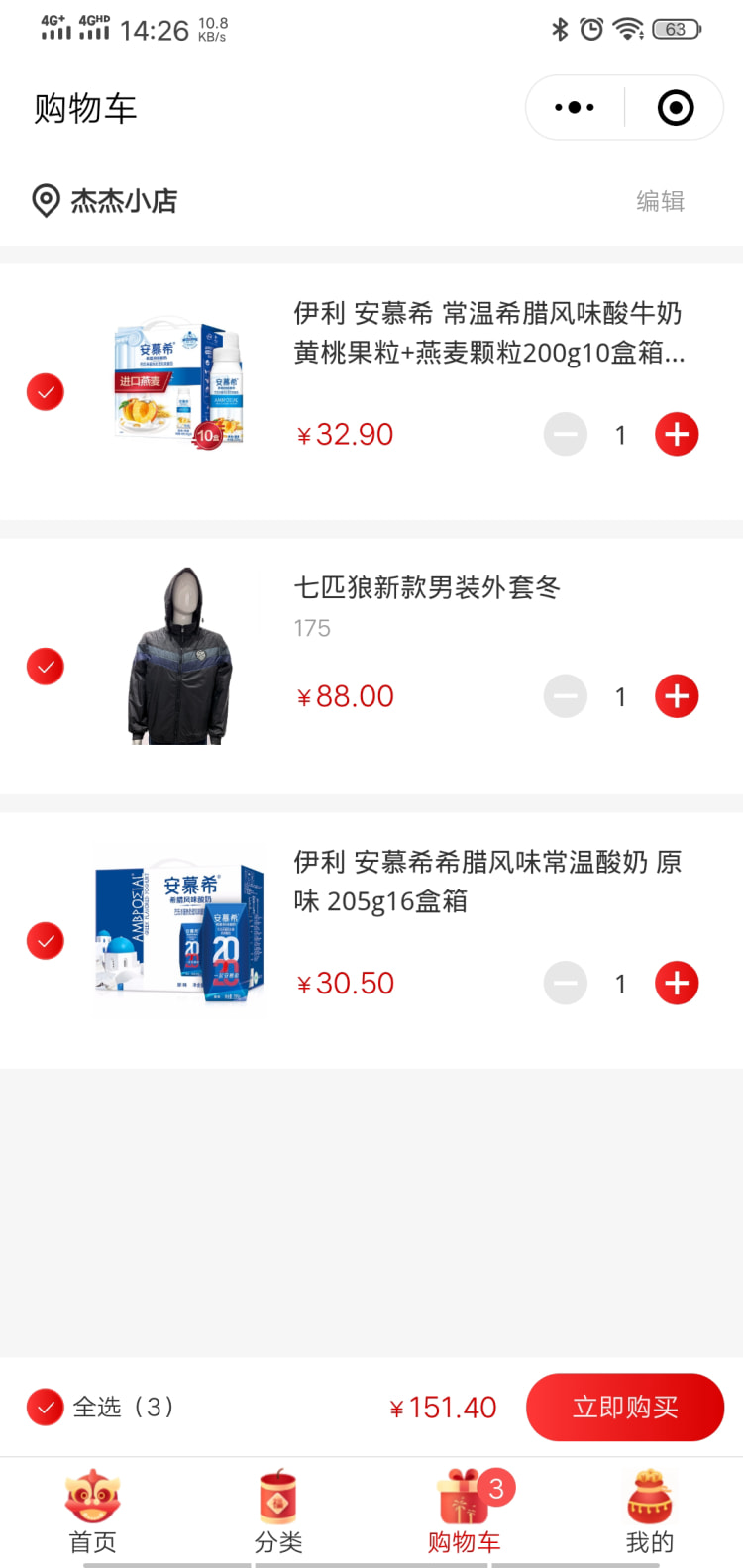Viewport: 743px width, 1568px height.
Task: Open the mini program more-options menu
Action: click(575, 108)
